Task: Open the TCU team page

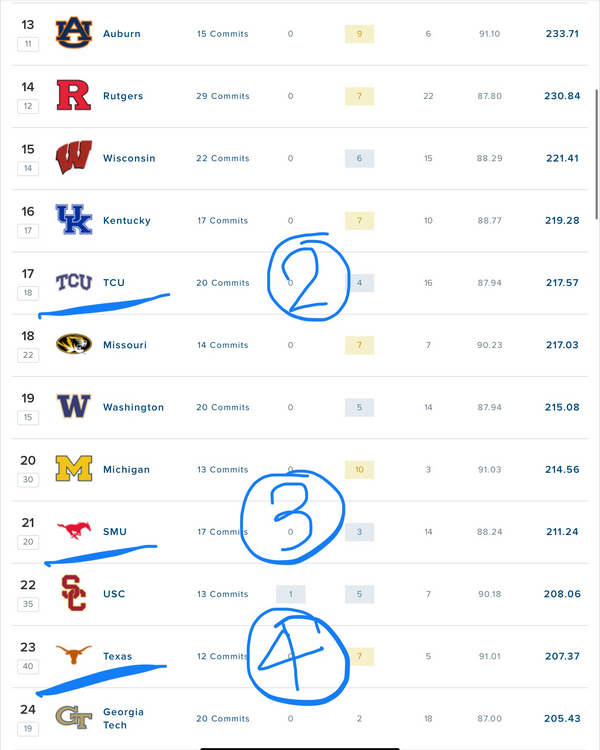Action: pyautogui.click(x=114, y=283)
